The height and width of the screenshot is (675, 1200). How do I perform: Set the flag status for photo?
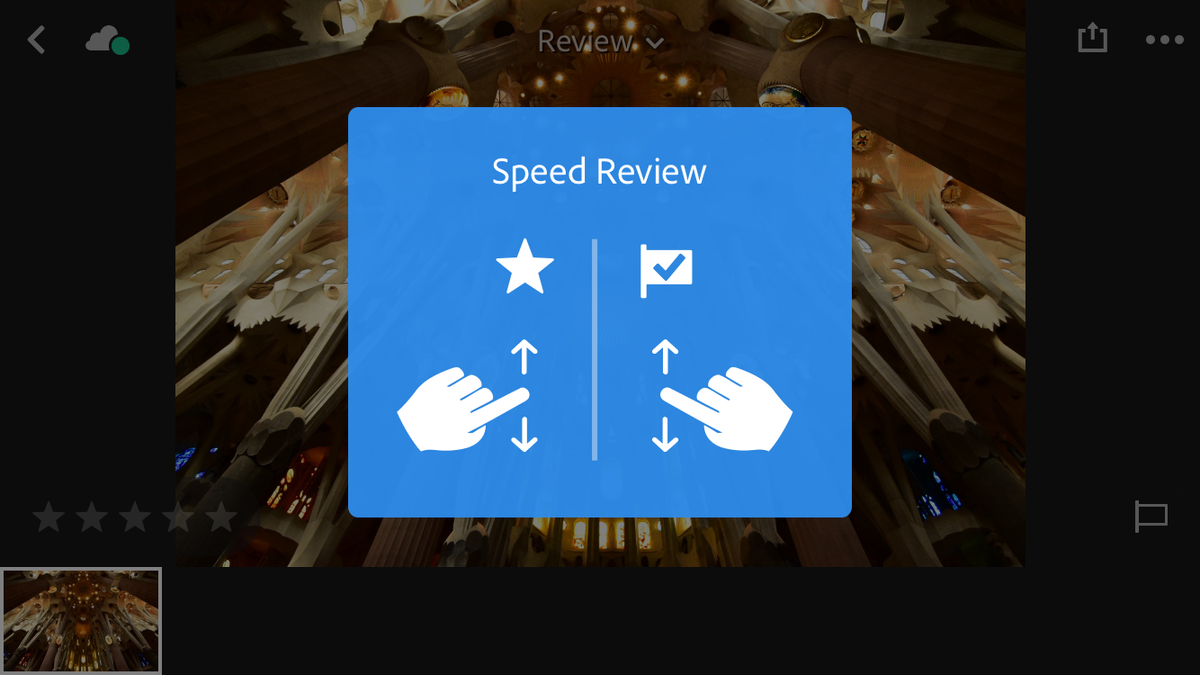click(x=1151, y=516)
